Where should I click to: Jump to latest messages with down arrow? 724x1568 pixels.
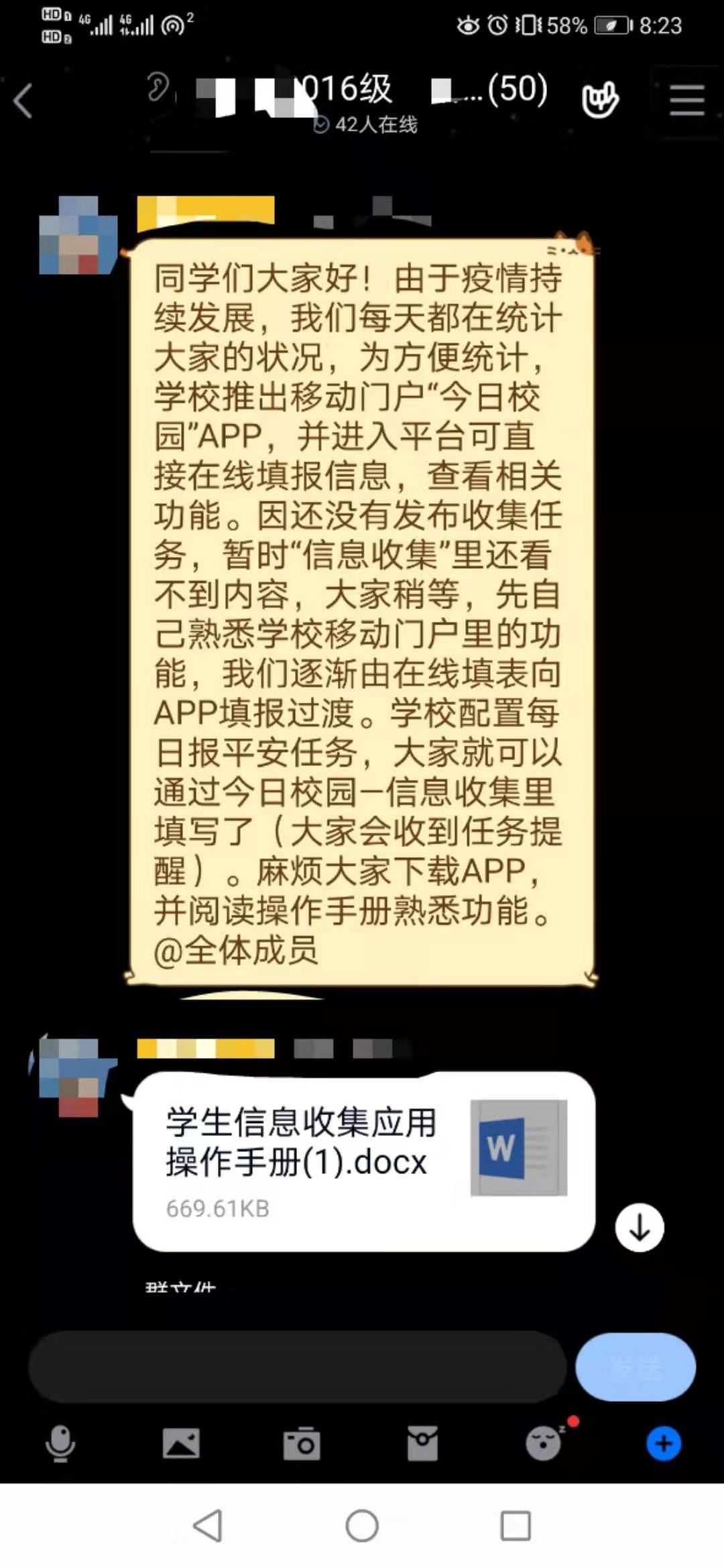640,1228
